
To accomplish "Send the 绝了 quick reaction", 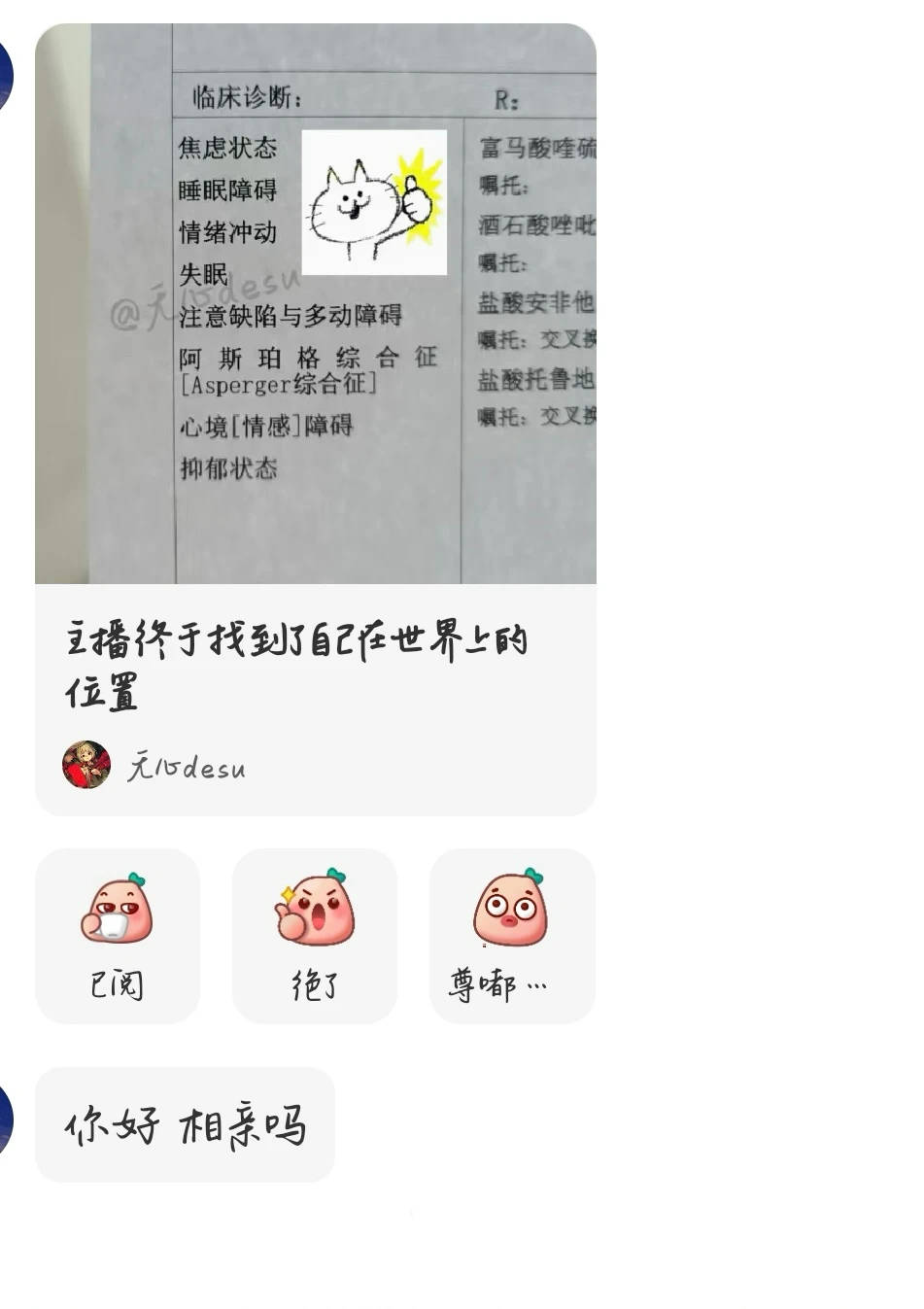I will coord(314,935).
